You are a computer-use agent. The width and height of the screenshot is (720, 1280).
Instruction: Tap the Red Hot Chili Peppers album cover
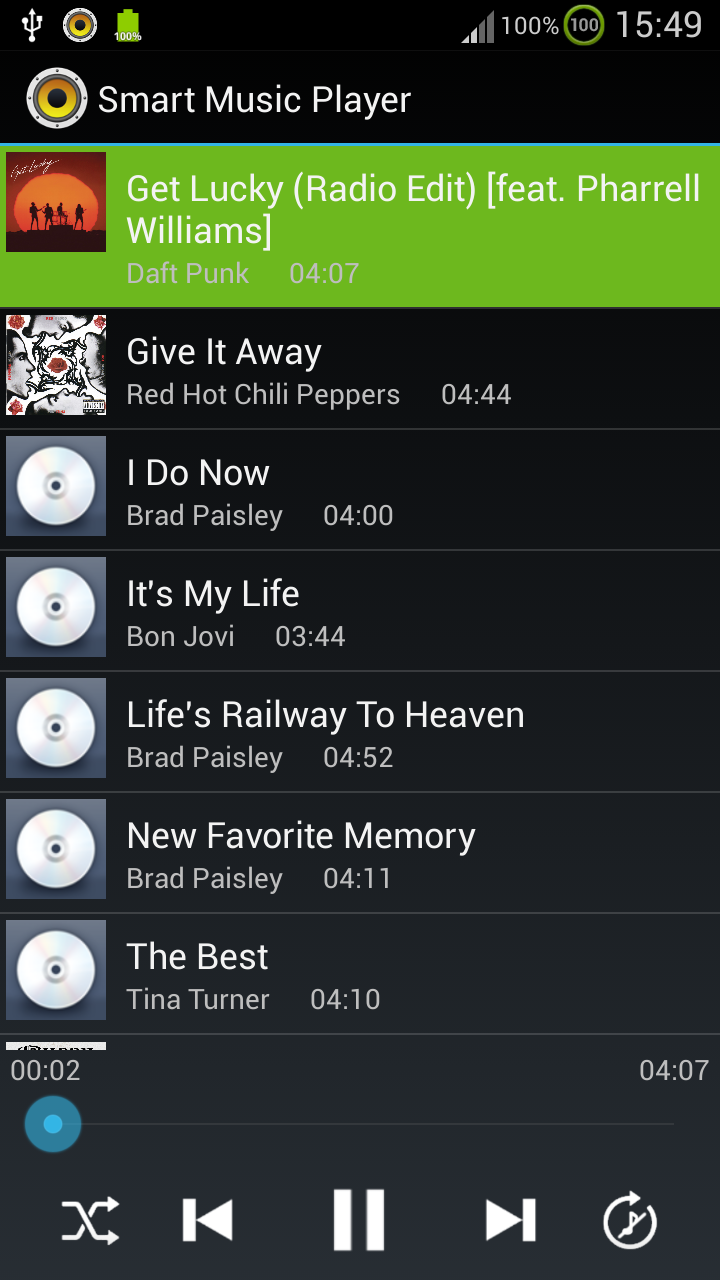[55, 366]
